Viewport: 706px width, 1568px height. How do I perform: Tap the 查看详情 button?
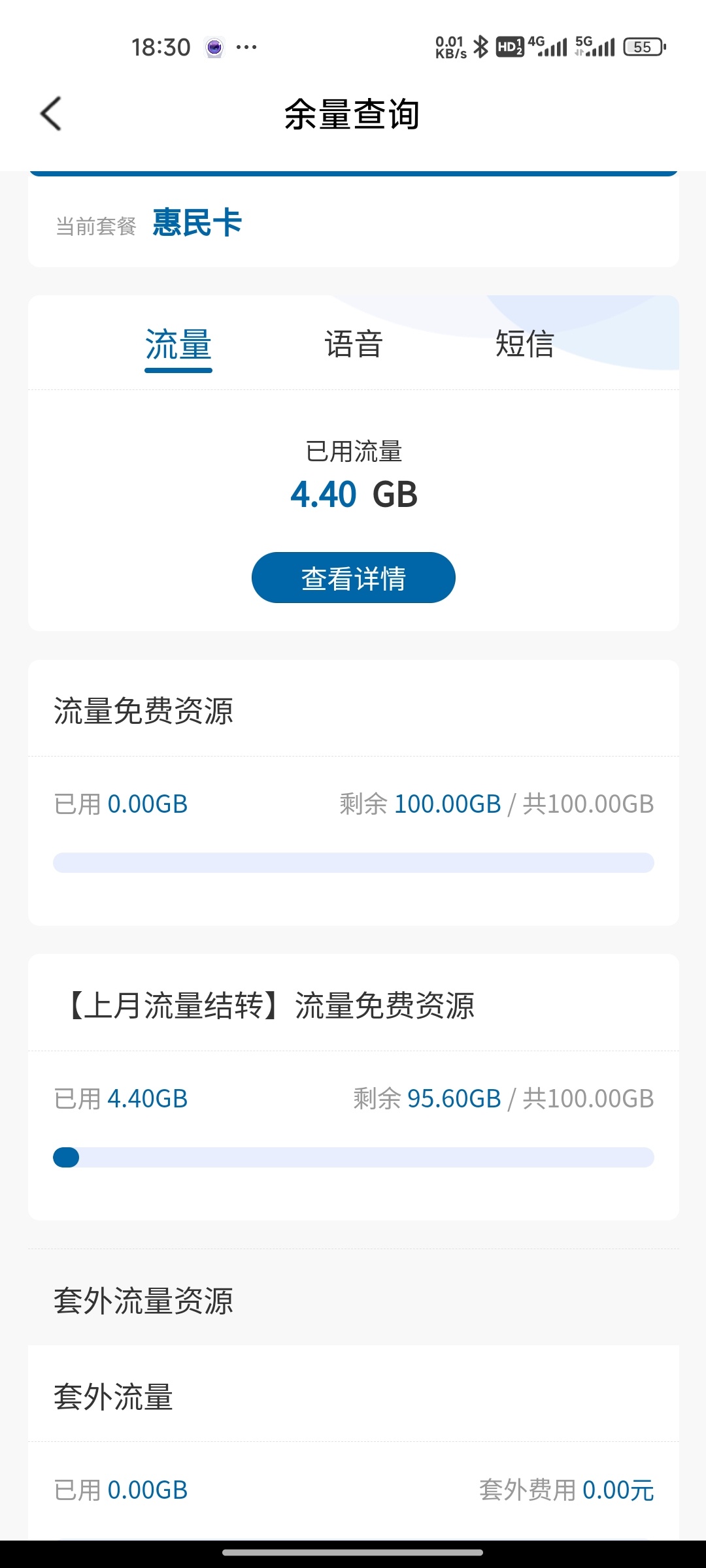[353, 578]
